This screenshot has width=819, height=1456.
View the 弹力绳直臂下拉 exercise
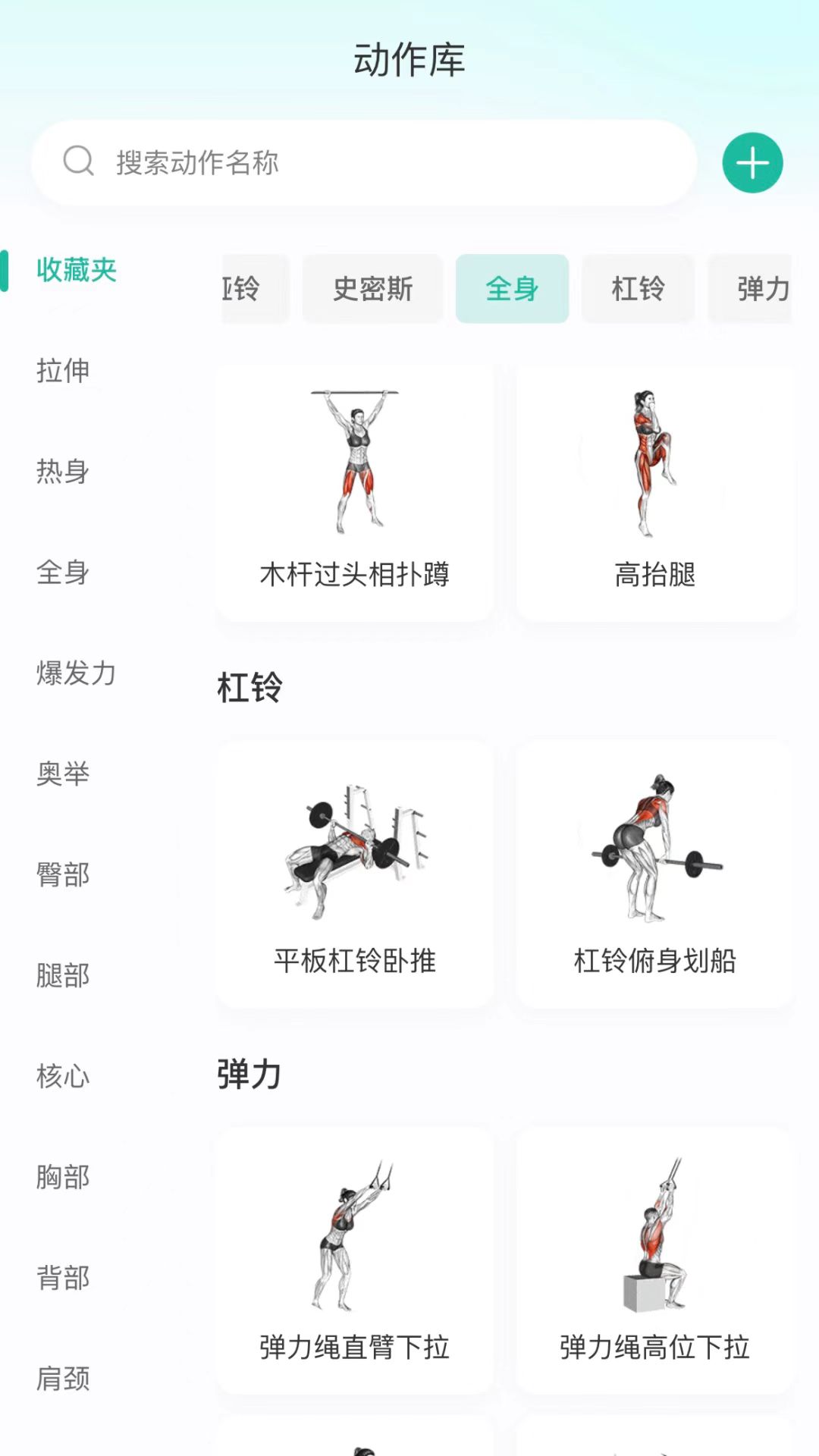(355, 1260)
